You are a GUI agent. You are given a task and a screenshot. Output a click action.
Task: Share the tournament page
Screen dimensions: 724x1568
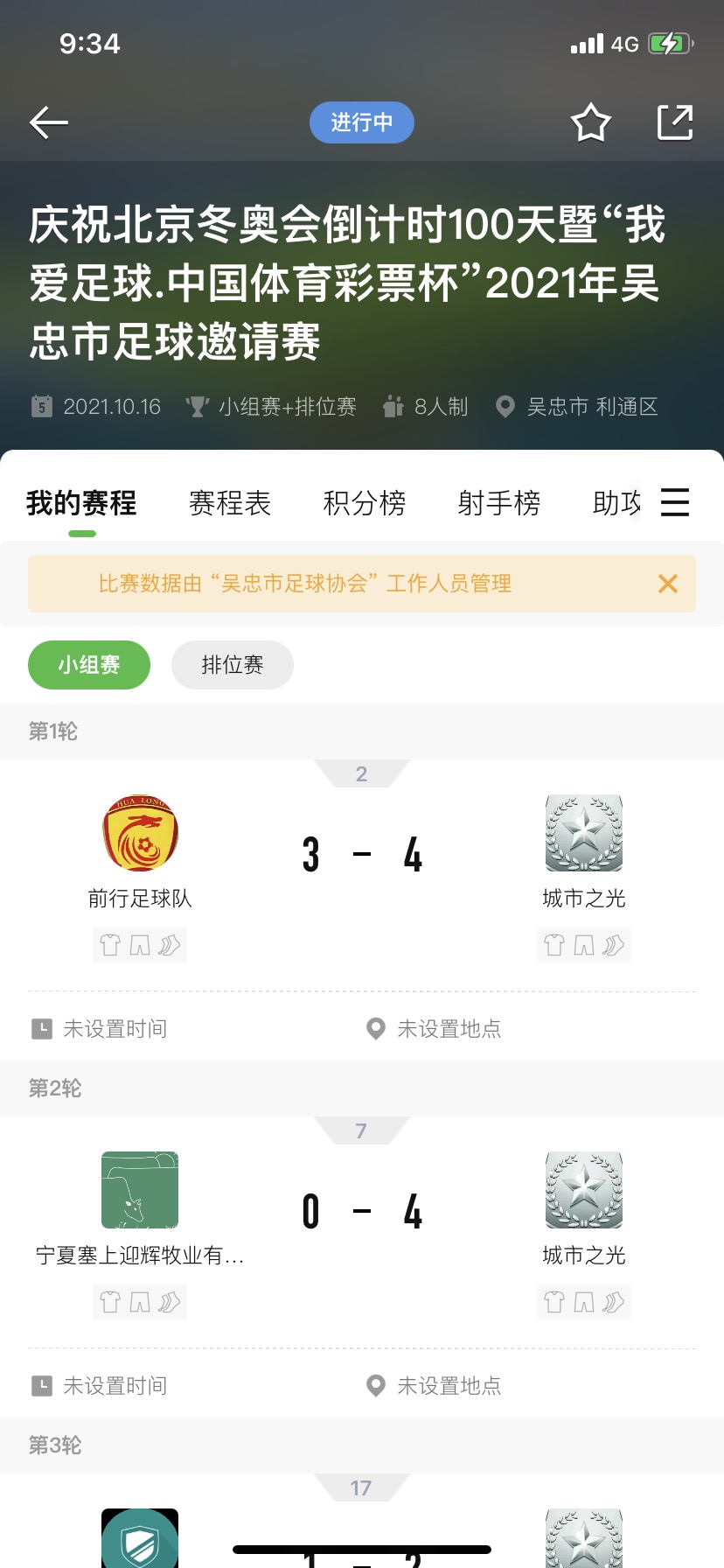674,122
